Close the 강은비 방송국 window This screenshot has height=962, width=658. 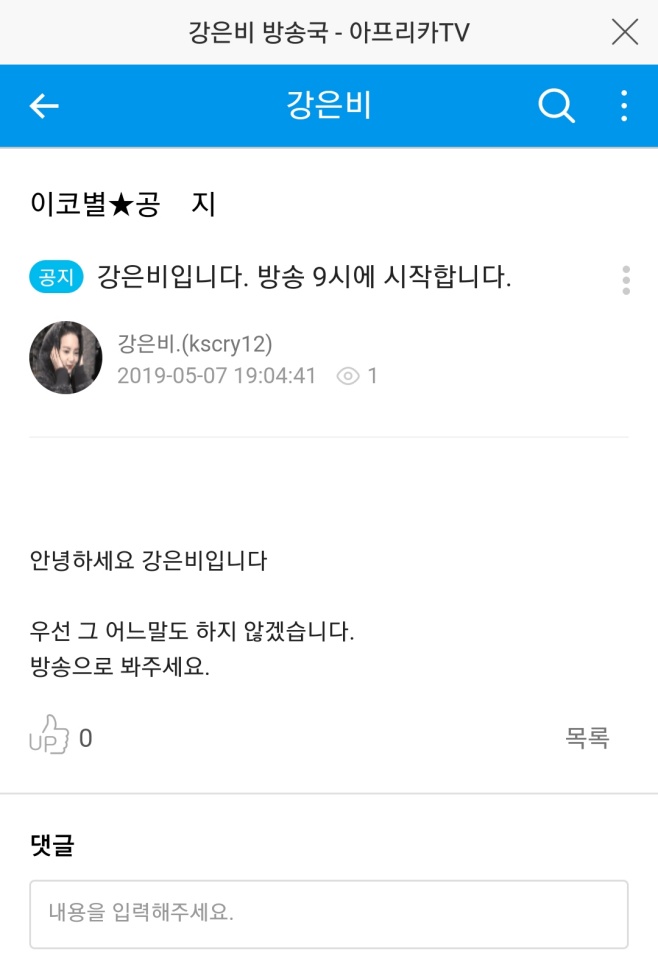click(x=624, y=32)
